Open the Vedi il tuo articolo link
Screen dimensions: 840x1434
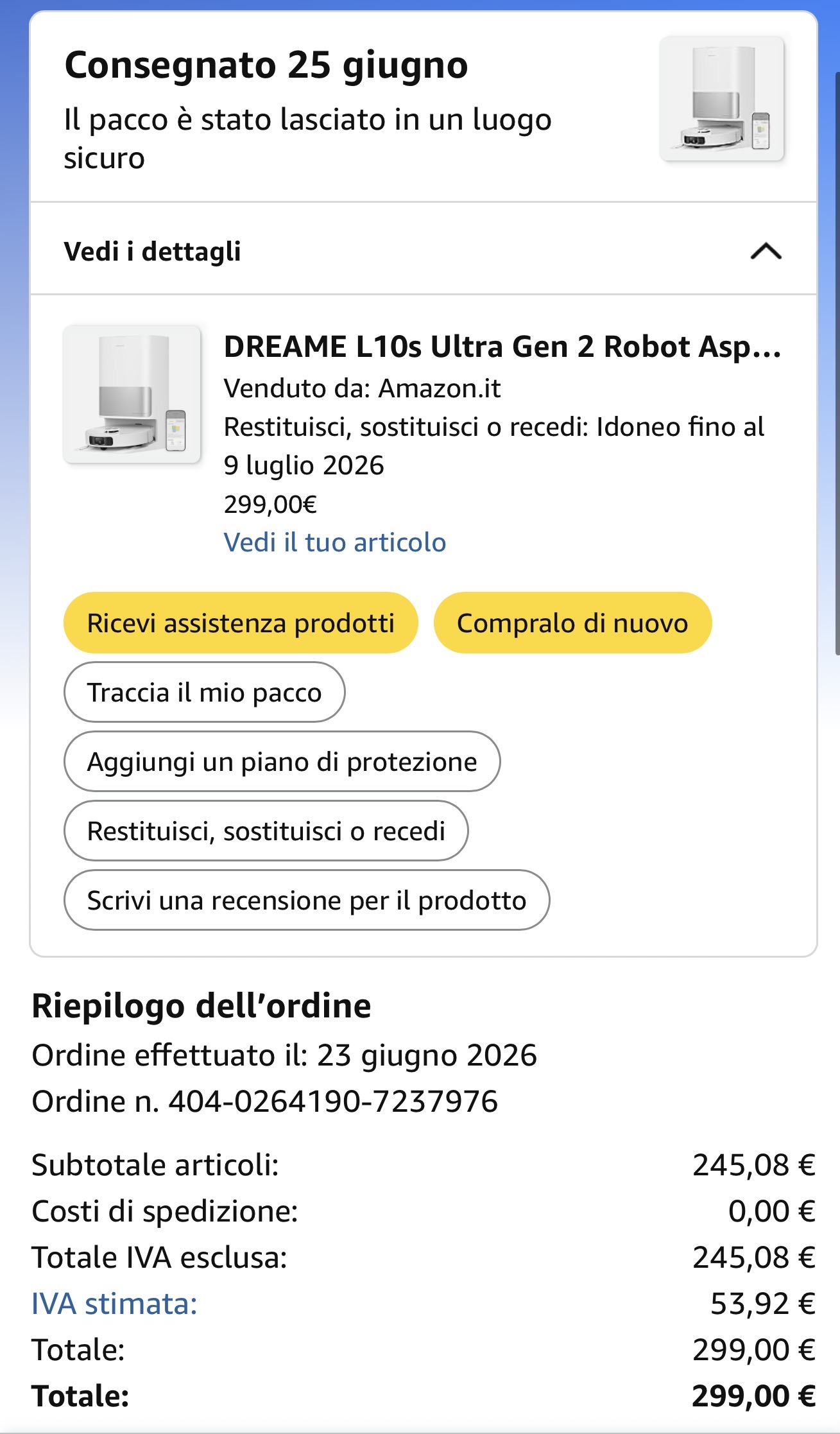(x=334, y=542)
